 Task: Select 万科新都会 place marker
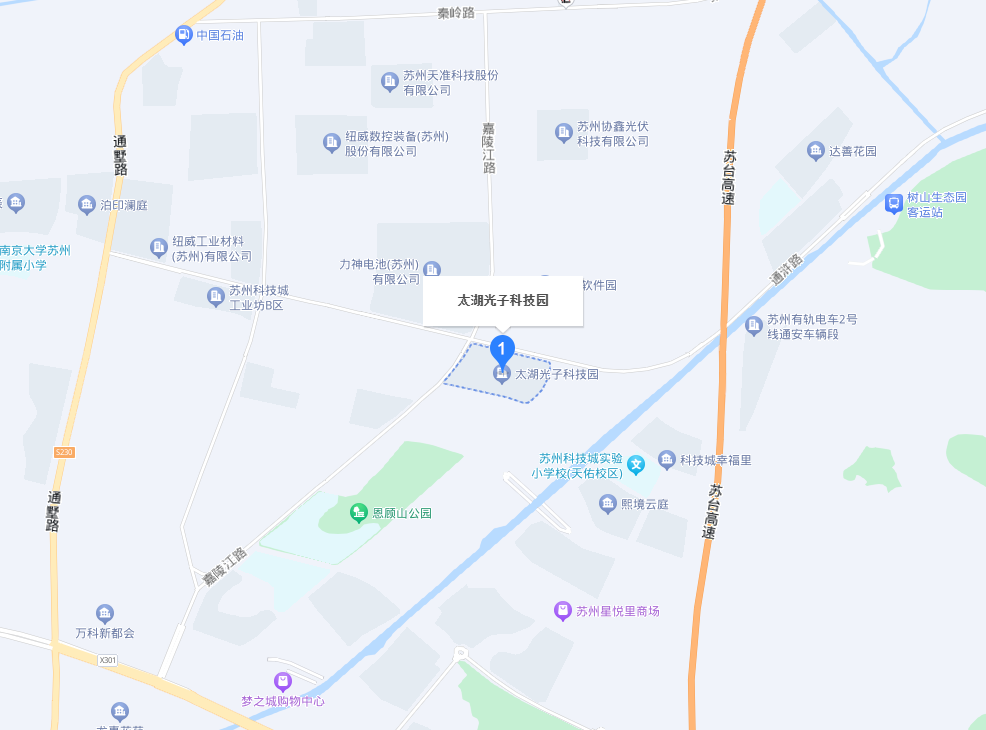[105, 614]
